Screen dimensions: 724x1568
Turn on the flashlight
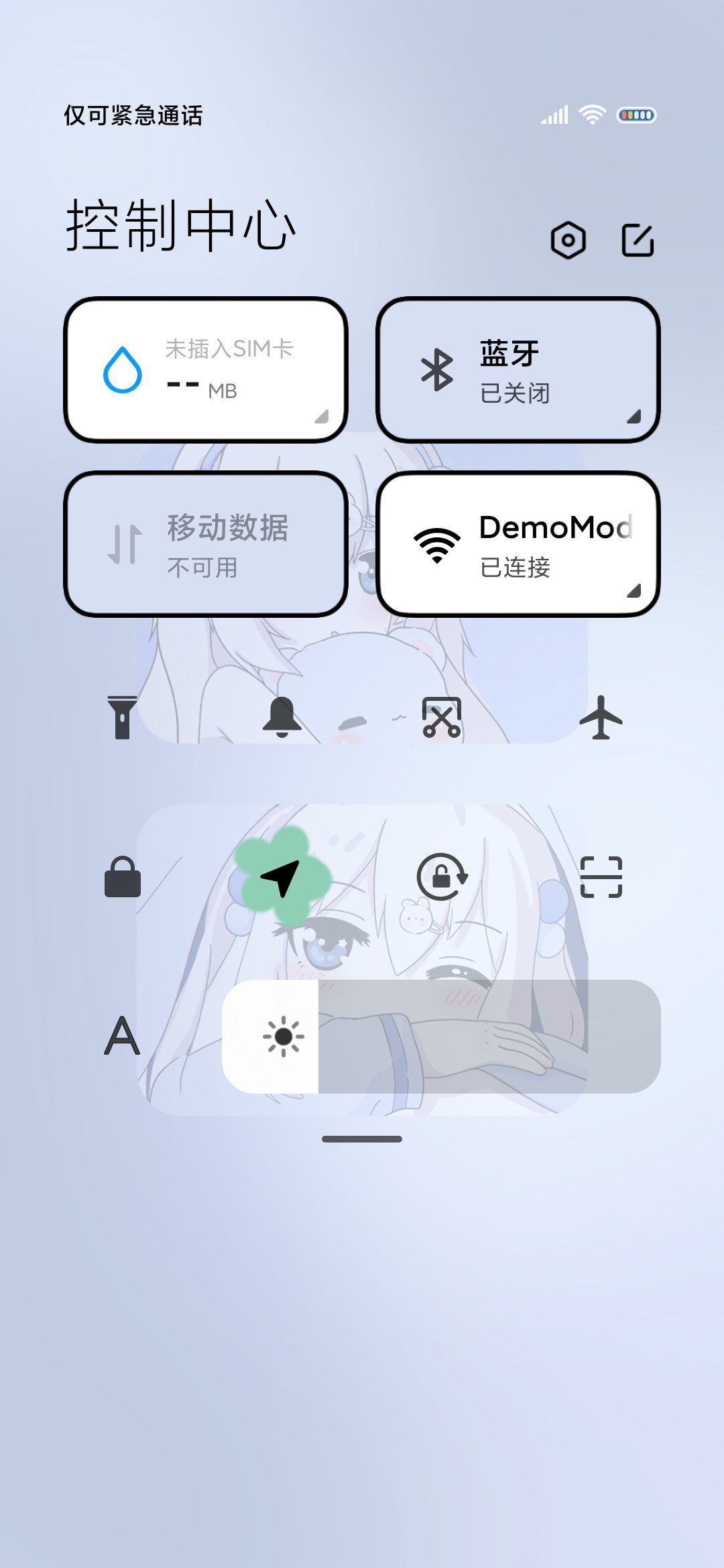pos(122,718)
